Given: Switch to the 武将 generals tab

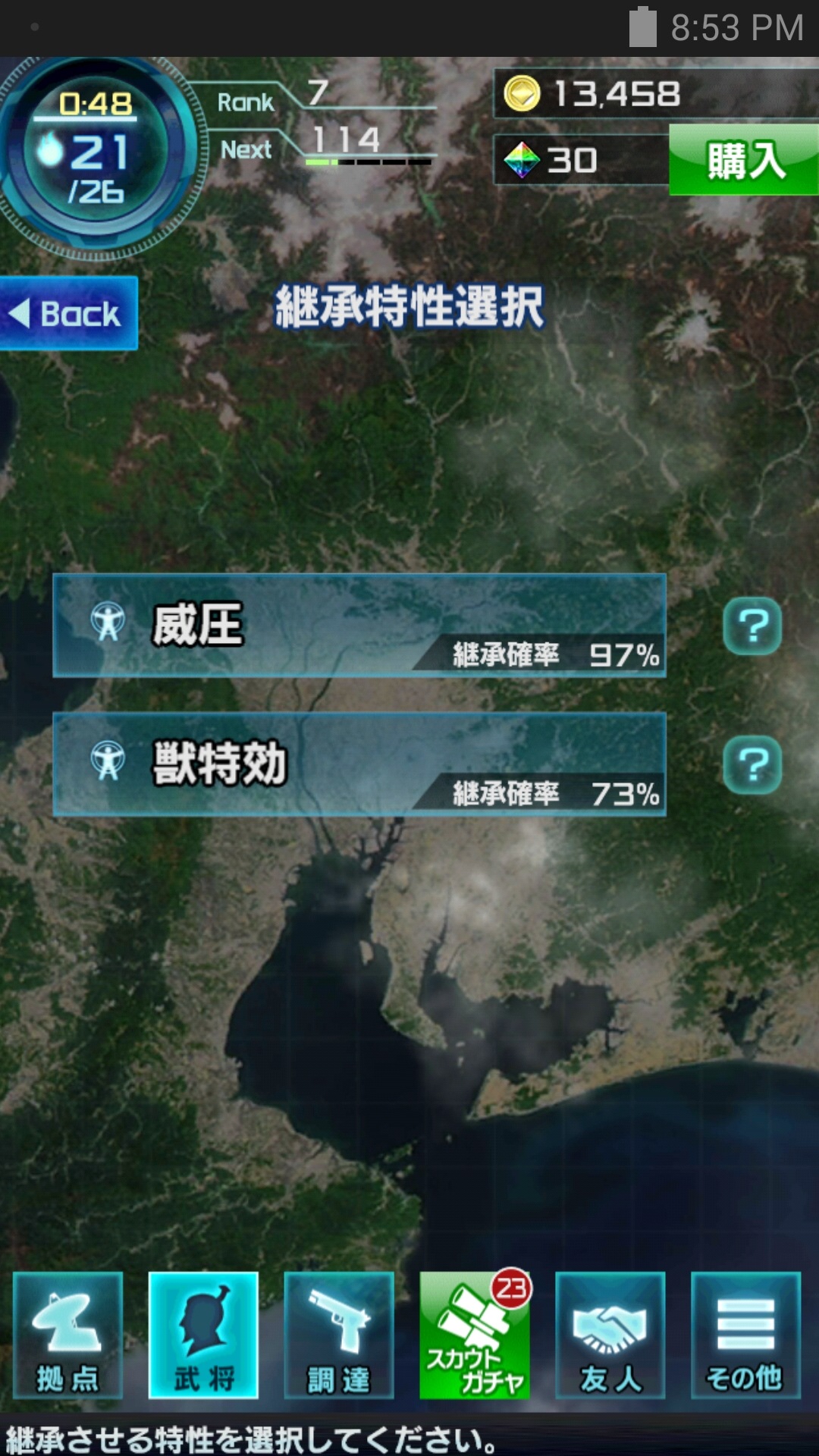Looking at the screenshot, I should [203, 1335].
